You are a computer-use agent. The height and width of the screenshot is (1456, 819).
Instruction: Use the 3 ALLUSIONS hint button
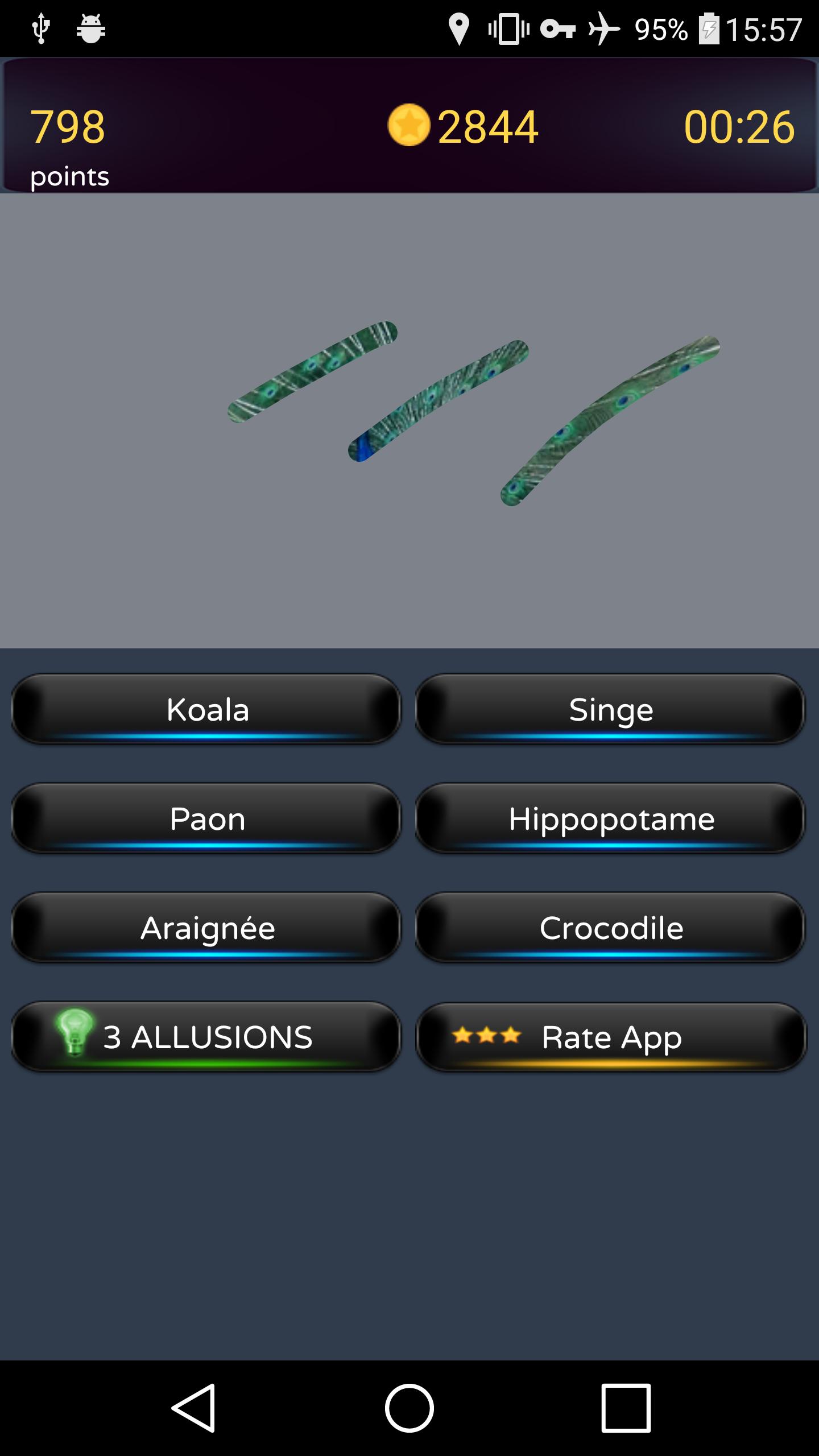[206, 1037]
